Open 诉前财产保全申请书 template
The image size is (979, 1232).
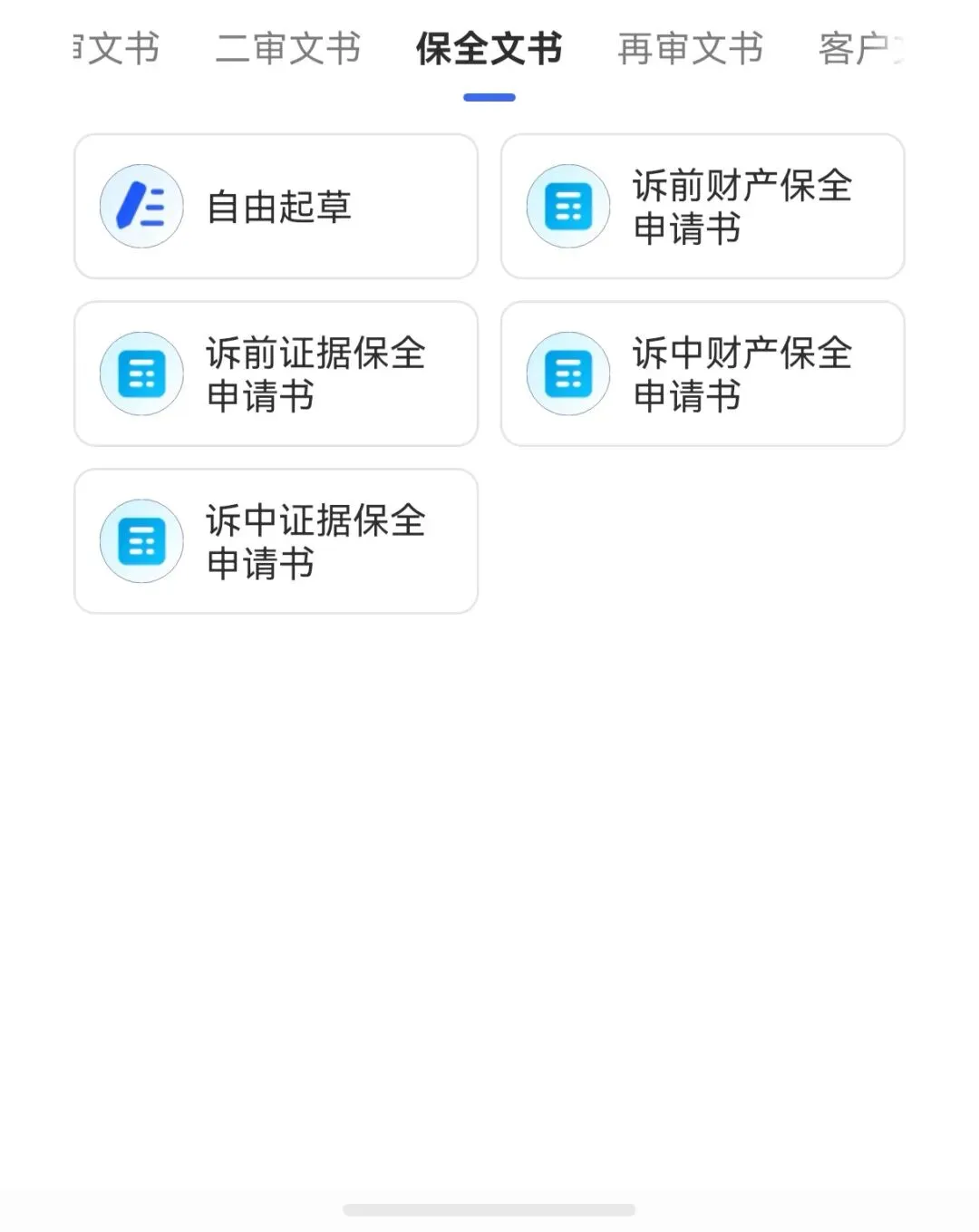pyautogui.click(x=703, y=207)
